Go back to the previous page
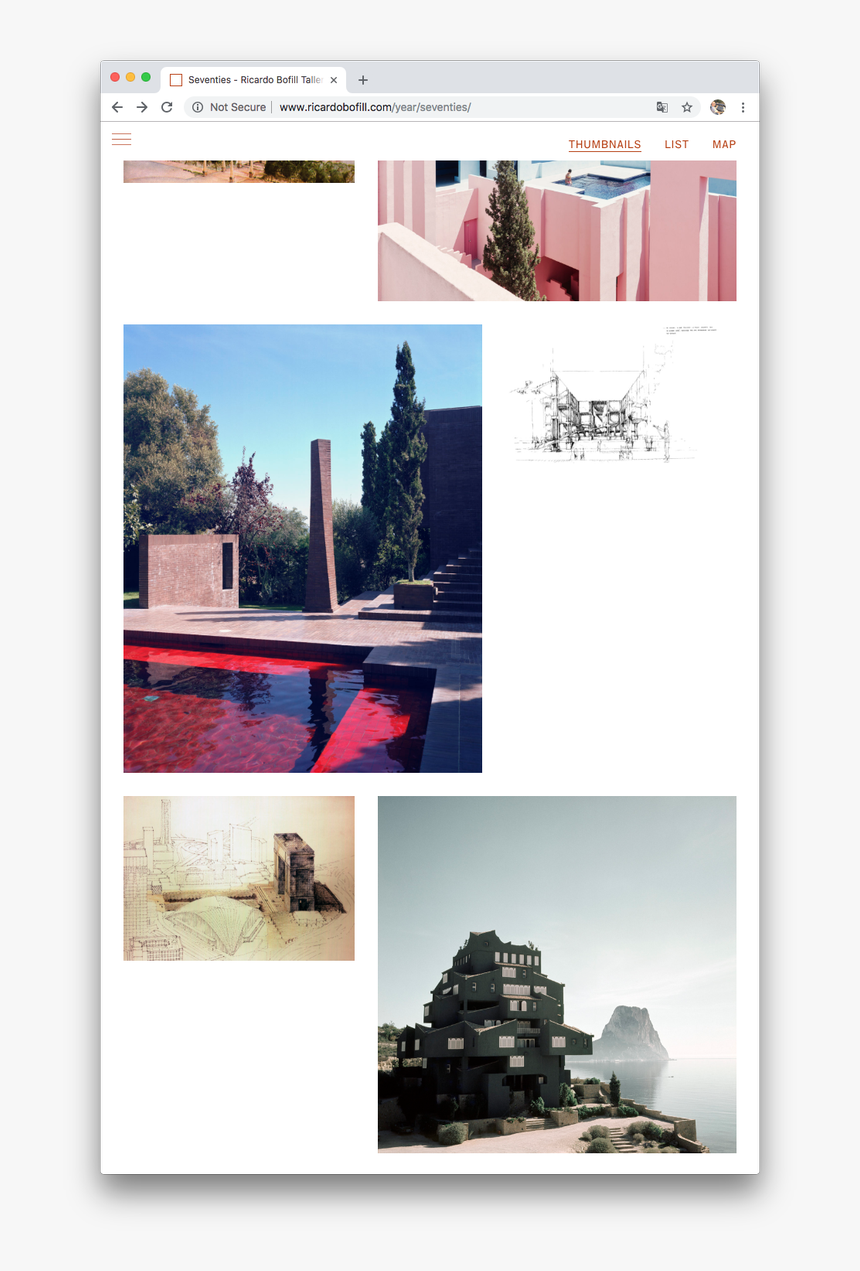Viewport: 860px width, 1271px height. (117, 107)
